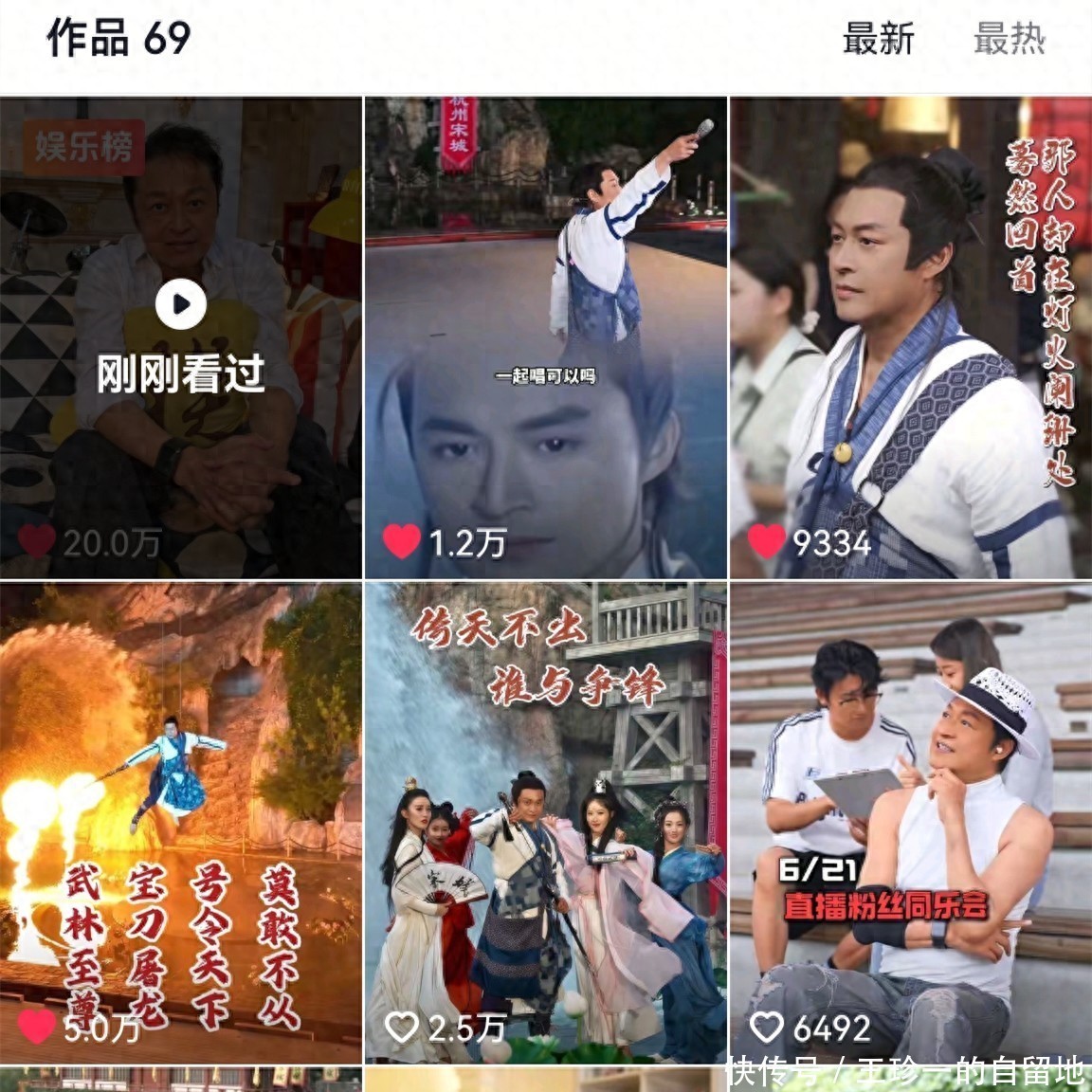Switch to the 最新 sort tab
Image resolution: width=1092 pixels, height=1092 pixels.
point(879,40)
